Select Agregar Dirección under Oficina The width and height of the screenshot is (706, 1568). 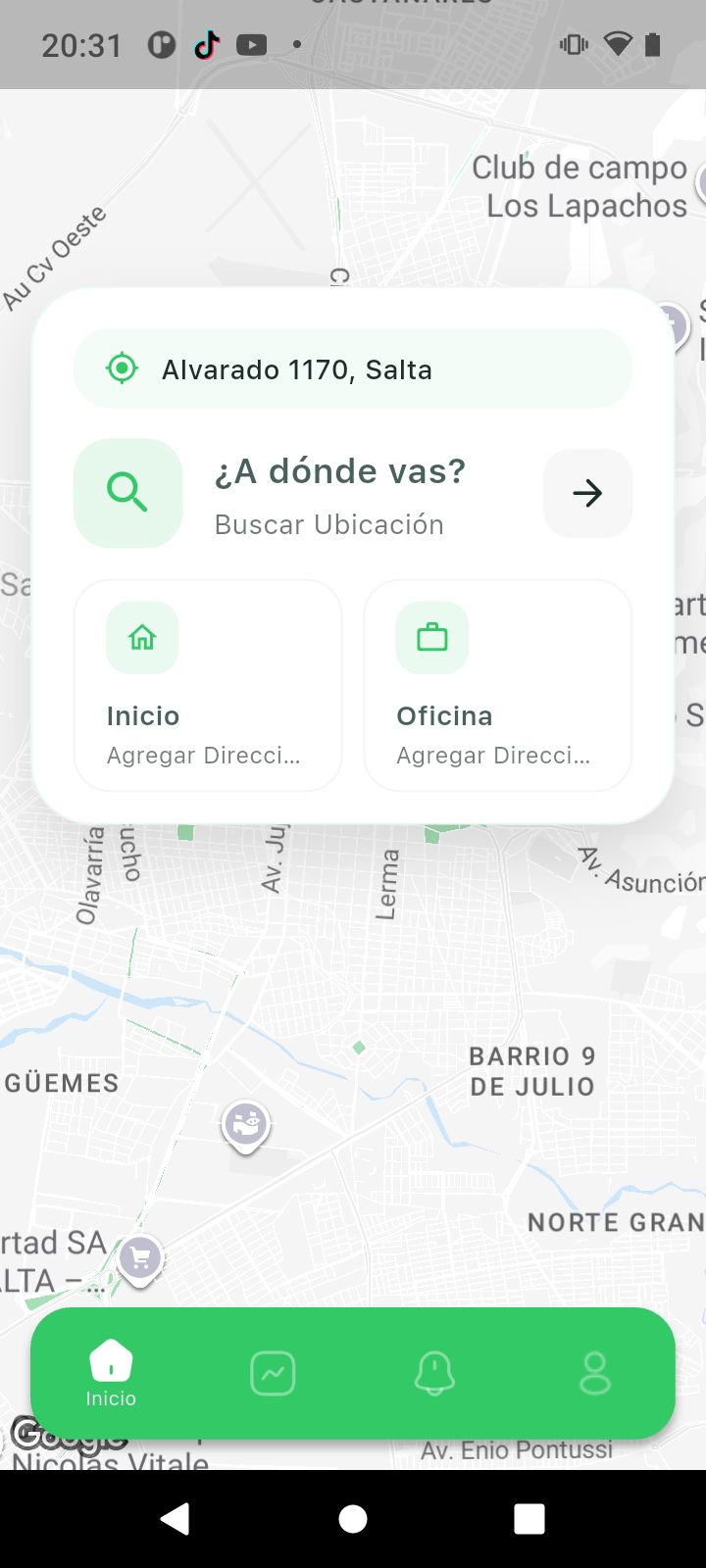(x=492, y=755)
